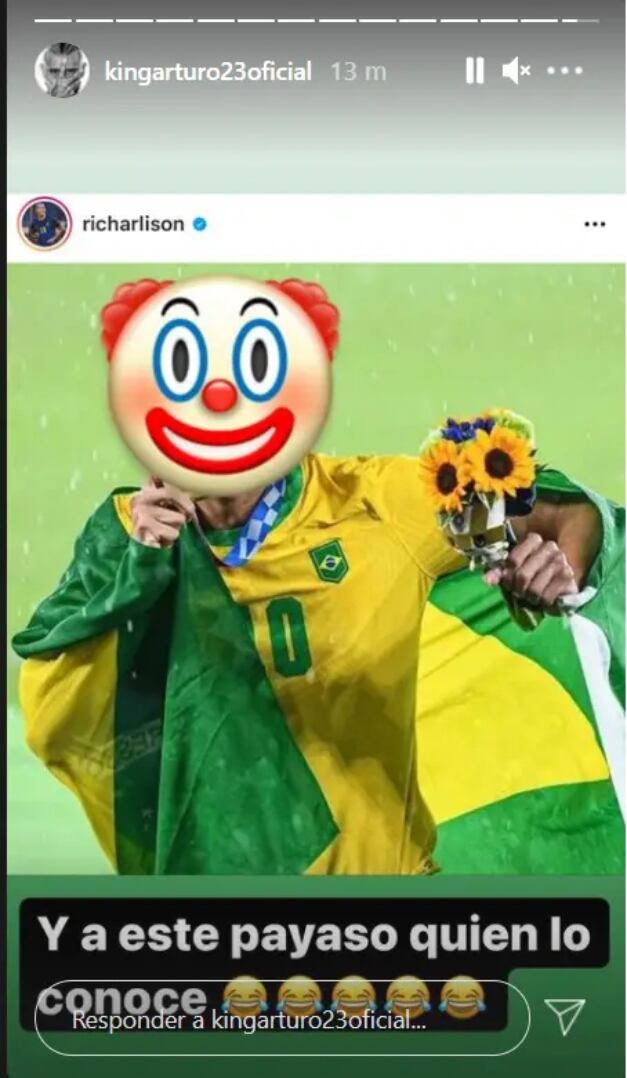Share the story via paper plane icon
The width and height of the screenshot is (627, 1078).
(x=565, y=1016)
